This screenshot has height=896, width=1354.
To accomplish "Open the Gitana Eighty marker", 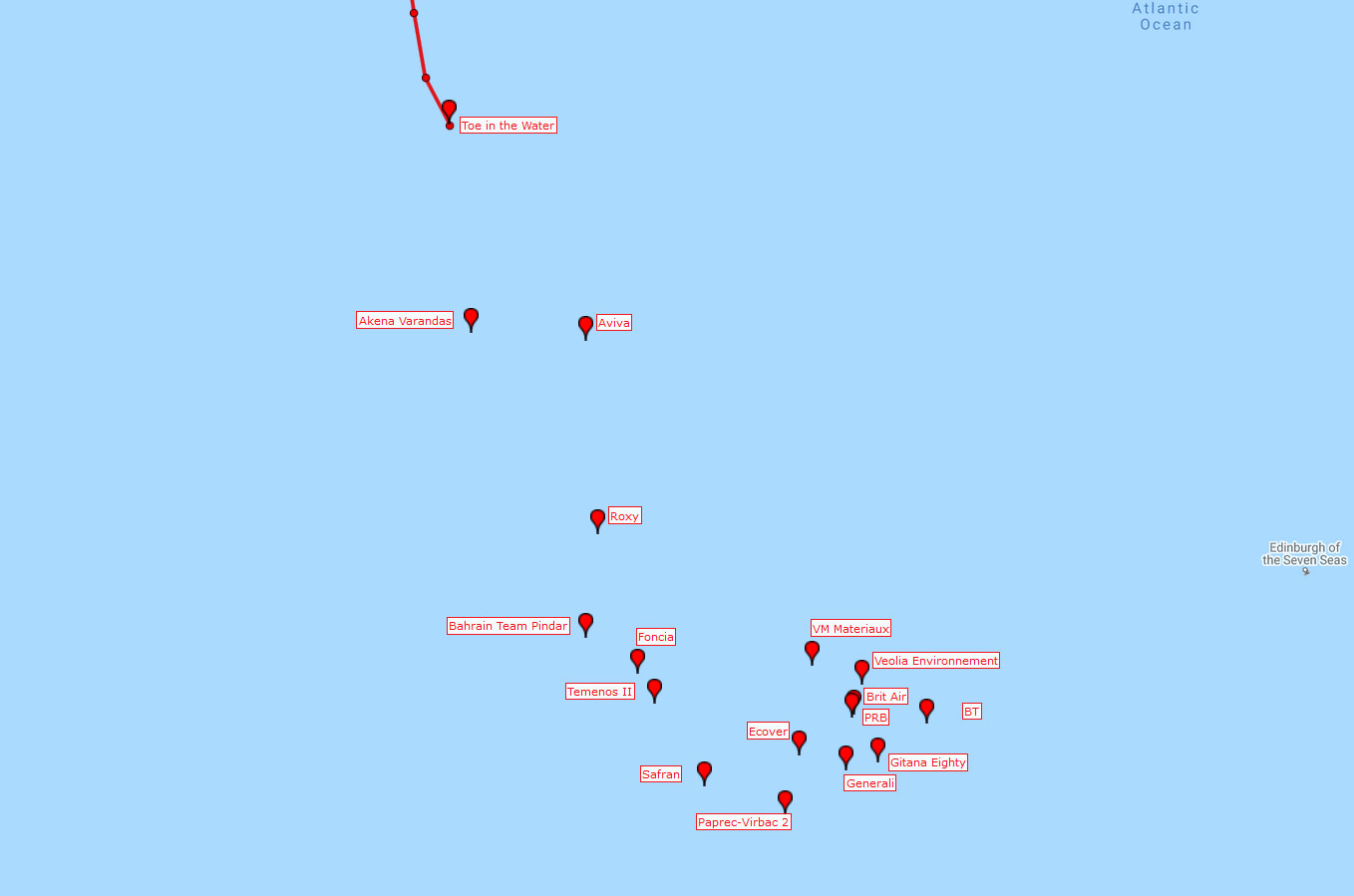I will point(877,747).
